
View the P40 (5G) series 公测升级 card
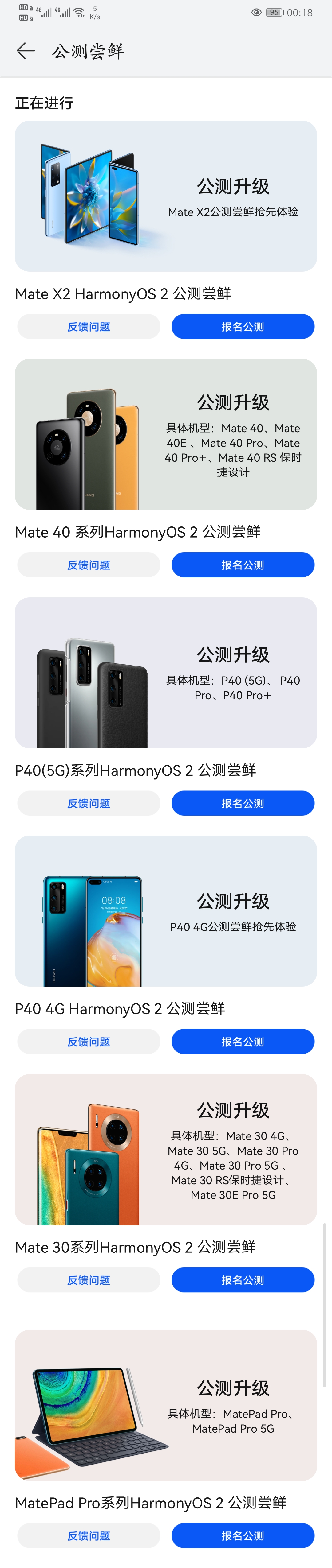click(166, 673)
